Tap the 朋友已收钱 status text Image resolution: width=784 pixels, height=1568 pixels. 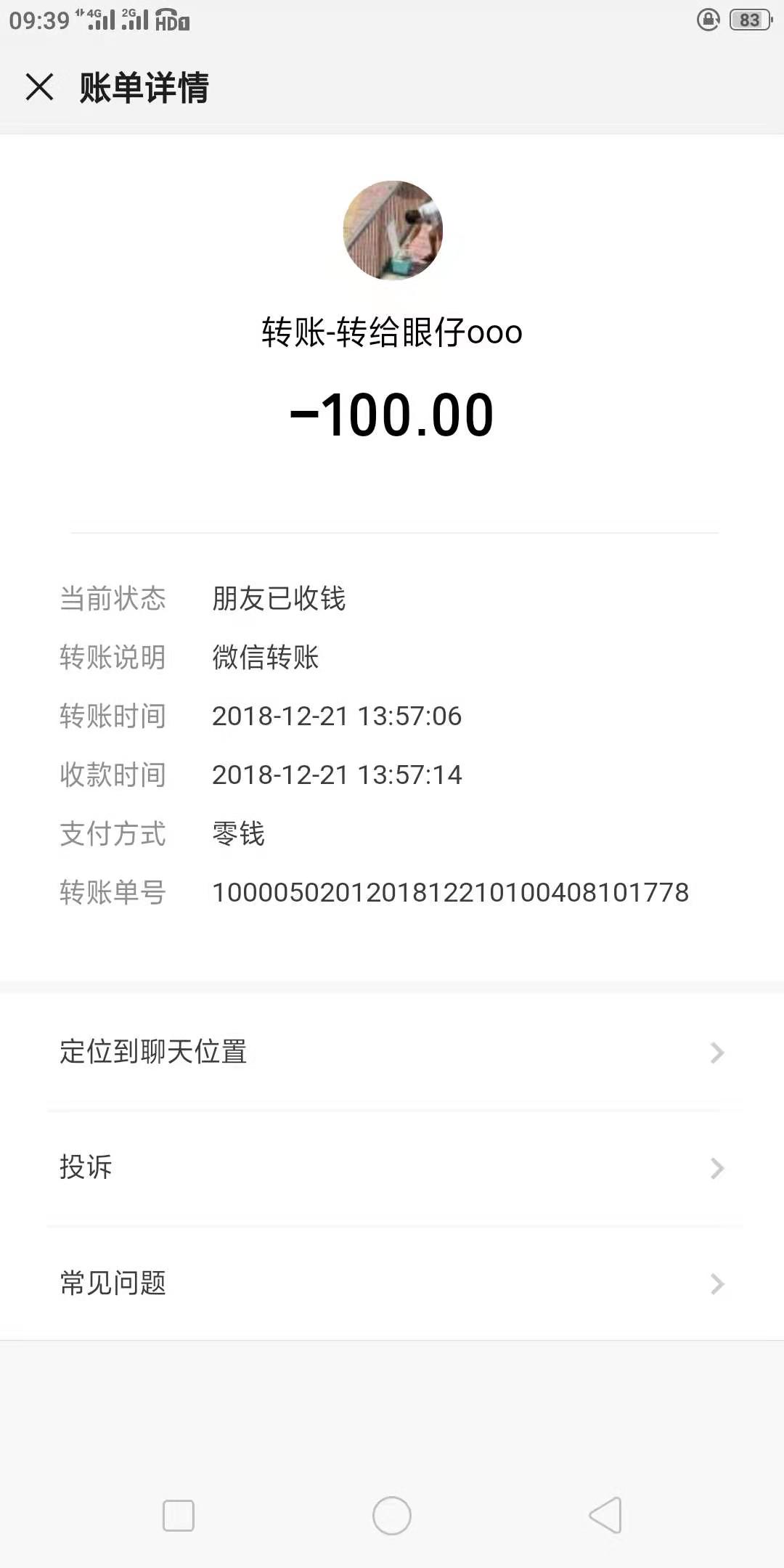click(x=278, y=599)
